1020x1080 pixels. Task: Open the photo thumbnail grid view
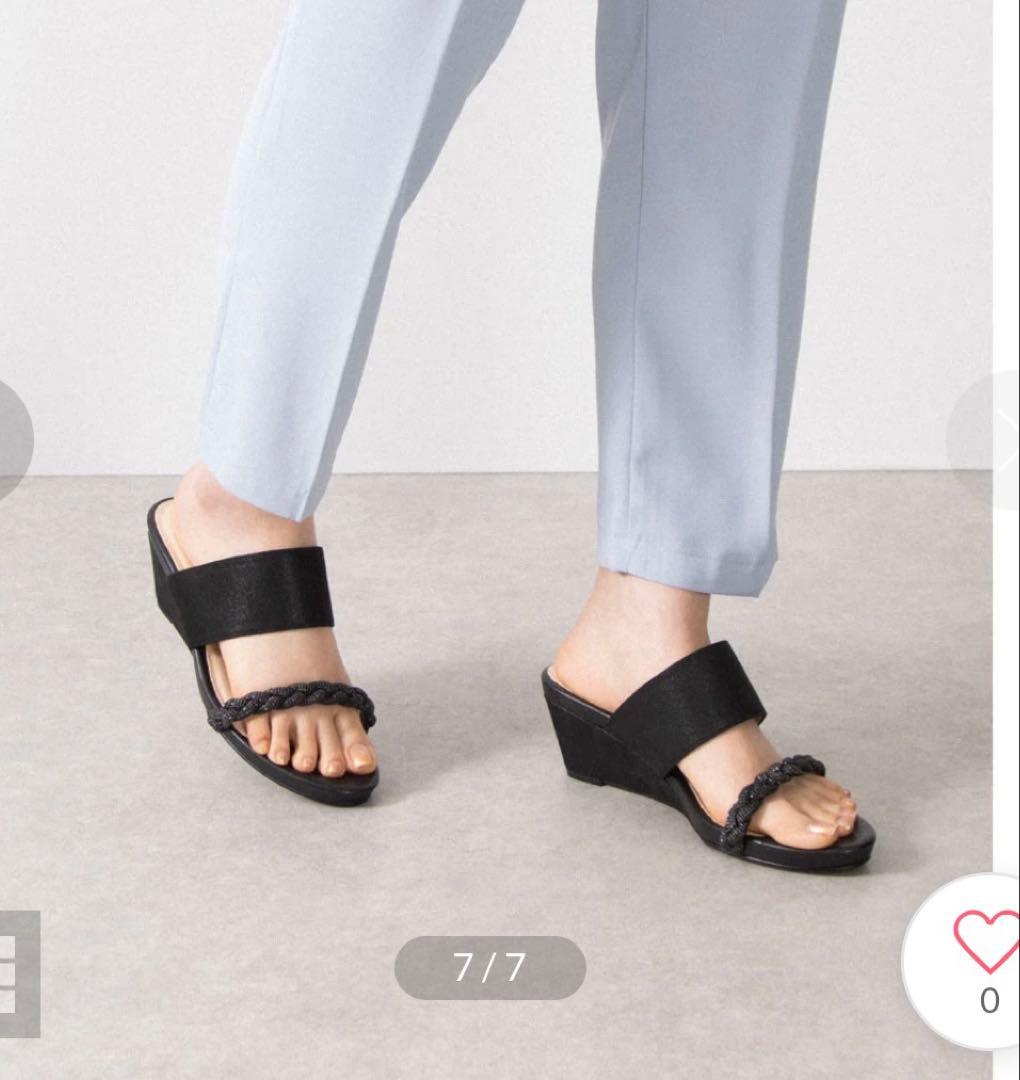(x=16, y=972)
